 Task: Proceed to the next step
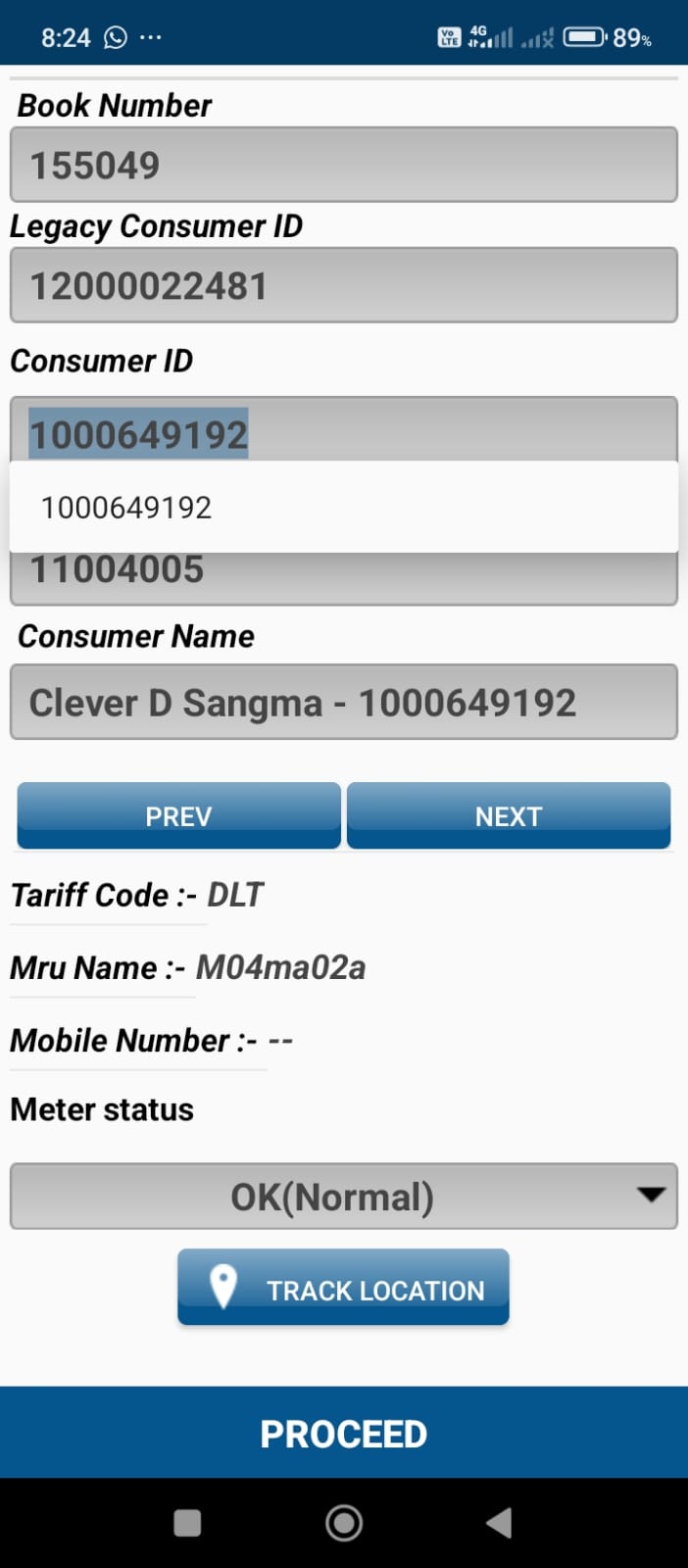coord(343,1433)
